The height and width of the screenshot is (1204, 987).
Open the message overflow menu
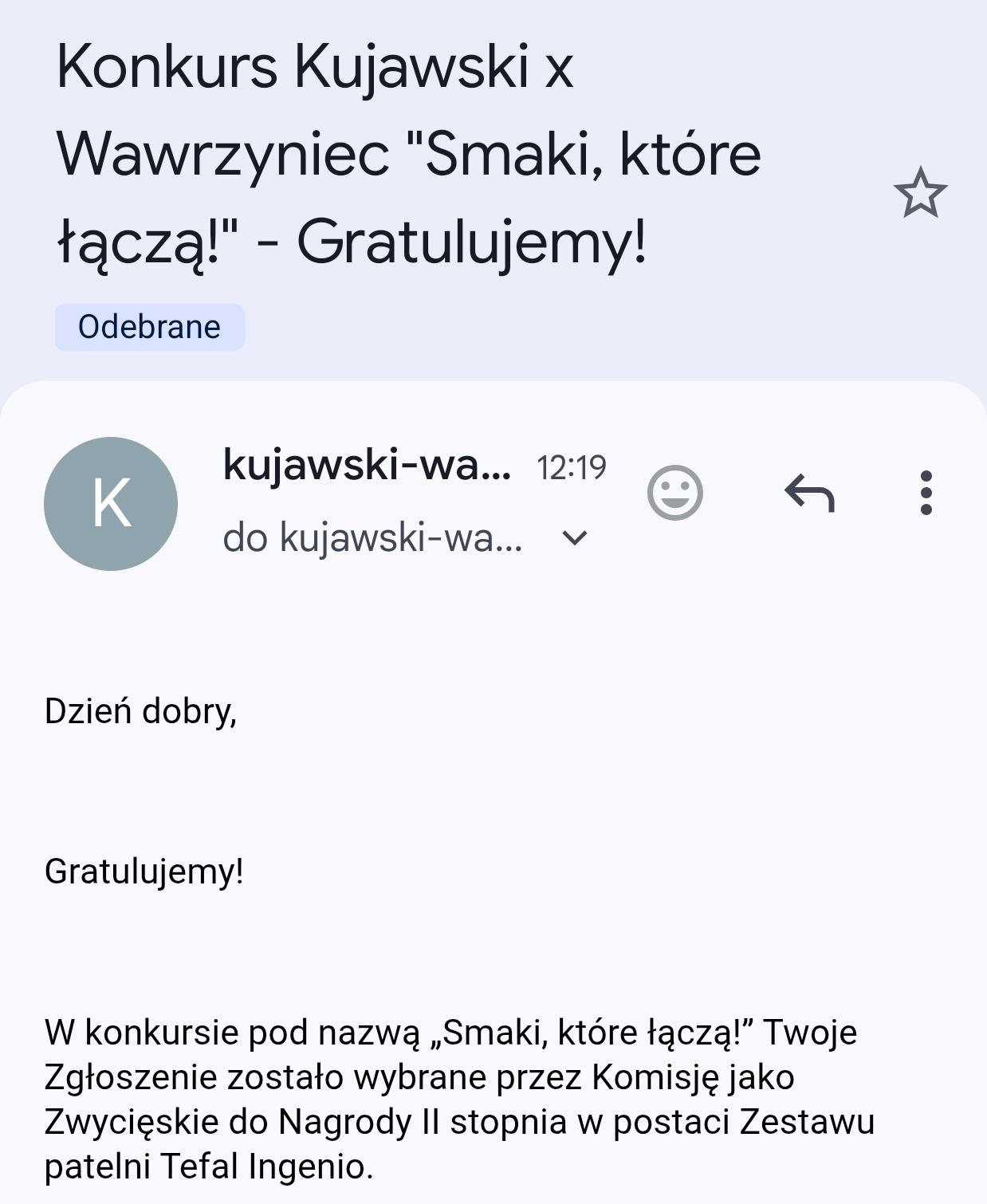click(x=926, y=493)
